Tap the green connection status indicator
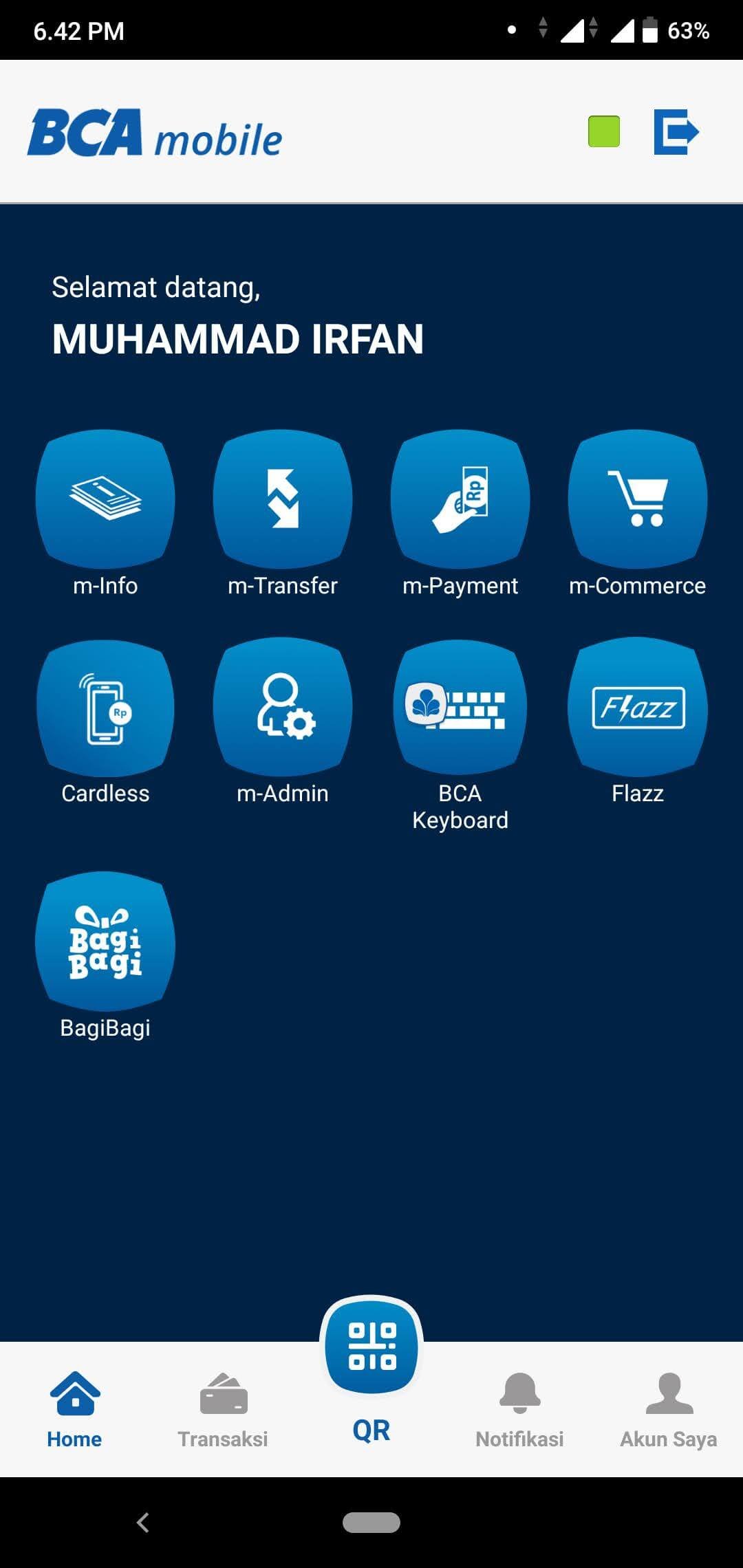The width and height of the screenshot is (743, 1568). coord(602,132)
